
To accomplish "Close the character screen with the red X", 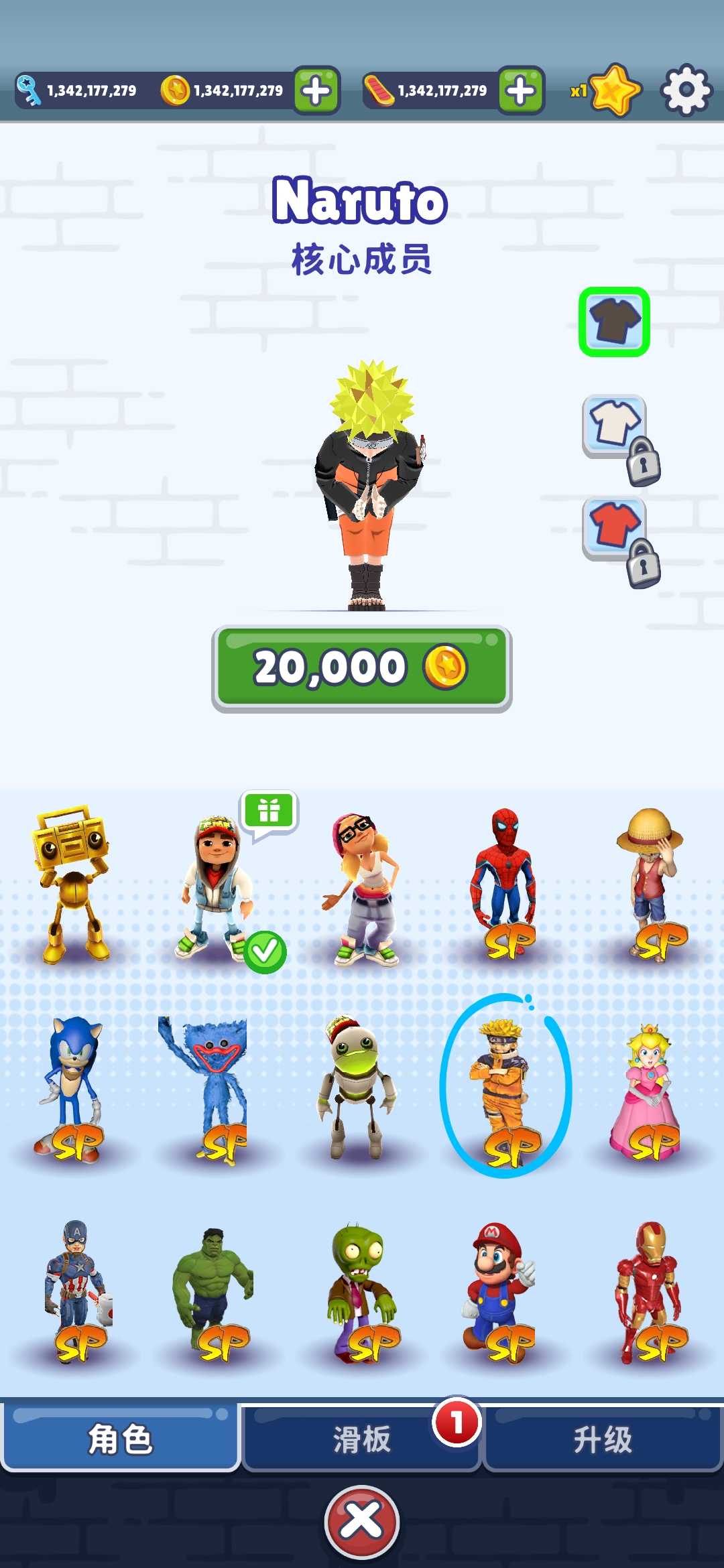I will 362,1521.
